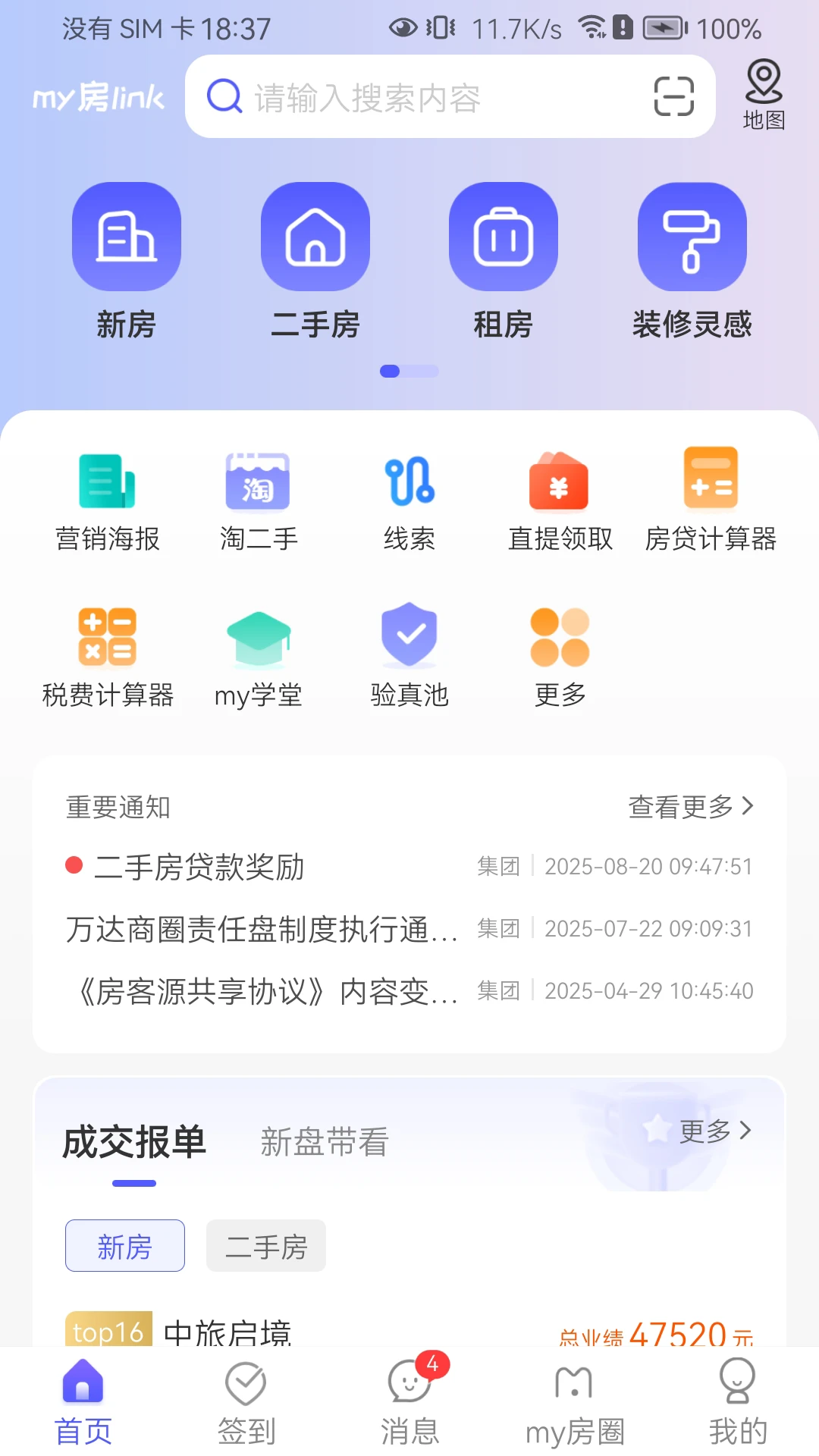
Task: Open the 二手房贷款奖励 notice
Action: point(202,868)
